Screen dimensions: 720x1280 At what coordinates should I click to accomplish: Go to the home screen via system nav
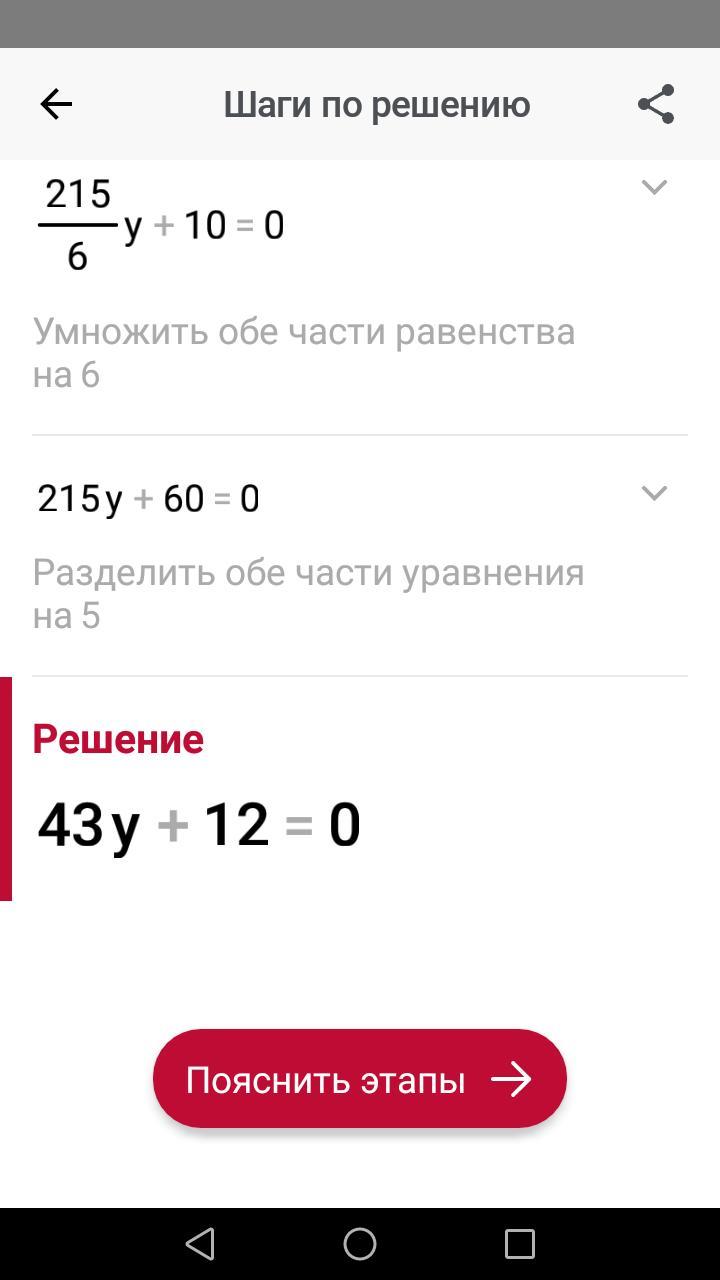pos(360,1244)
